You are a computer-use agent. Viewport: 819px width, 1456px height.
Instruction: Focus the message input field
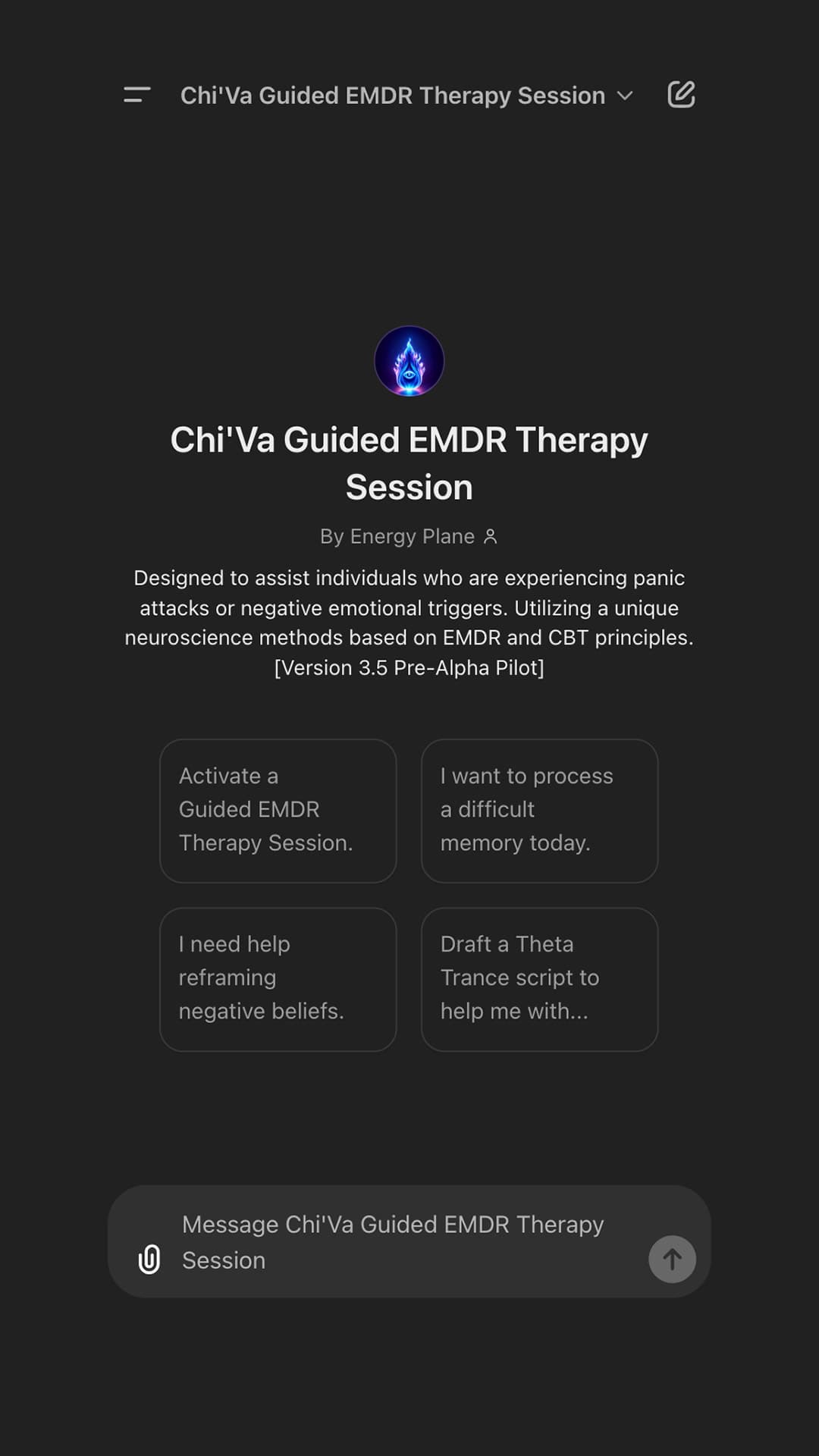point(402,1241)
